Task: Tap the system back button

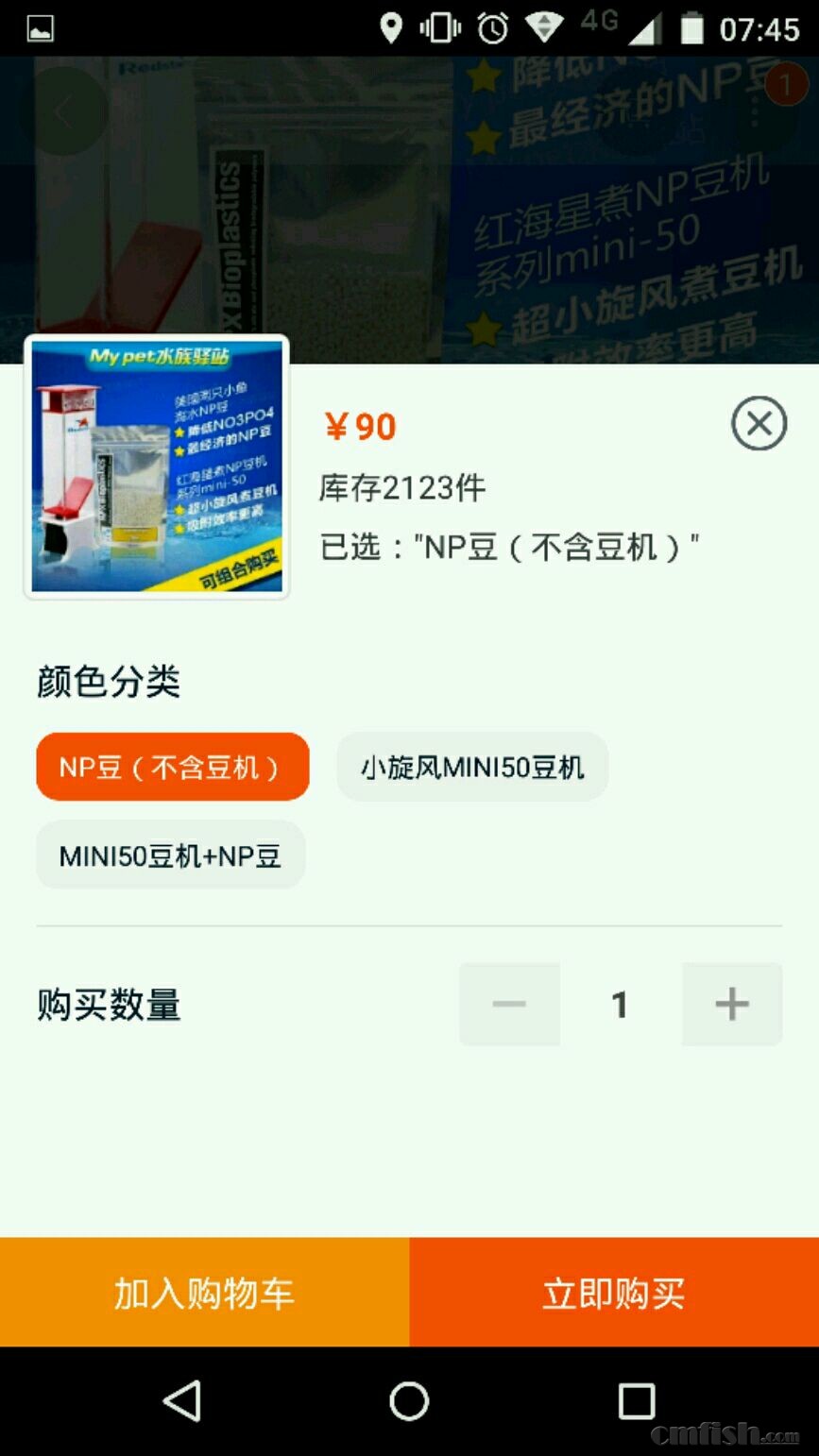Action: (182, 1400)
